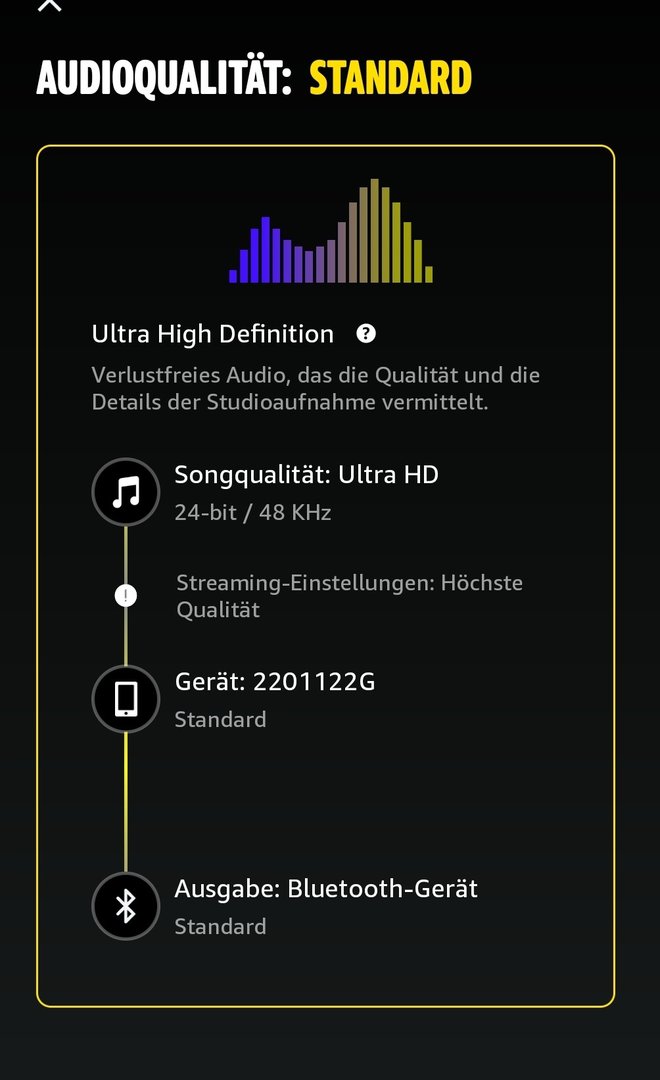Close the audio quality screen
This screenshot has width=660, height=1080.
[50, 4]
